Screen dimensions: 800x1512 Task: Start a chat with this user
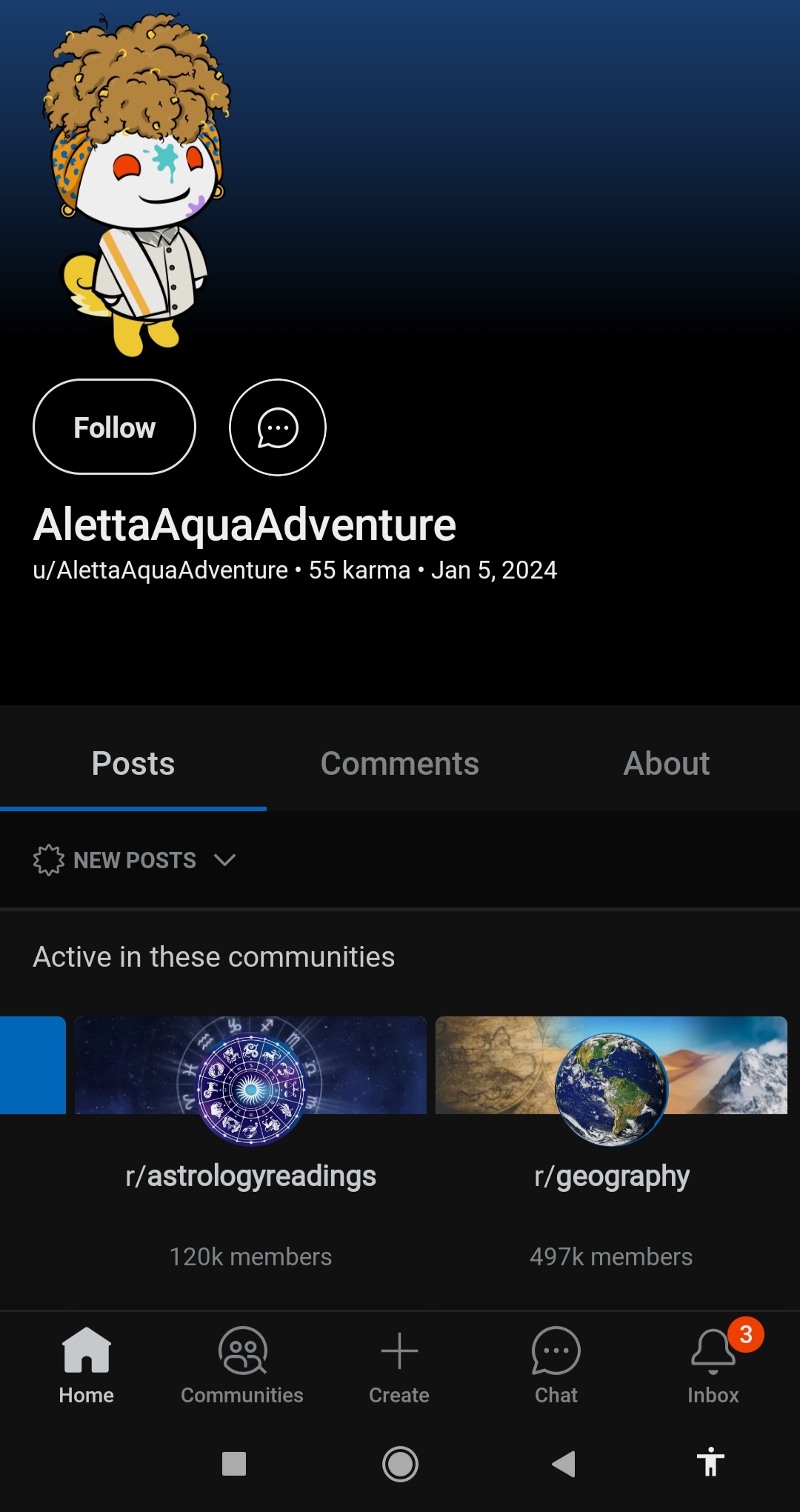pos(278,427)
